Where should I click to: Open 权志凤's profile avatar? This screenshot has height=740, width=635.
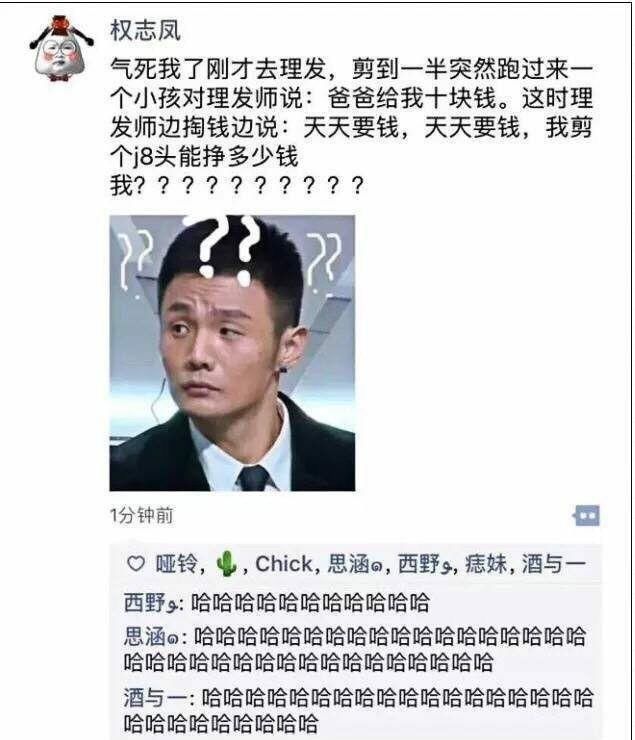point(59,48)
